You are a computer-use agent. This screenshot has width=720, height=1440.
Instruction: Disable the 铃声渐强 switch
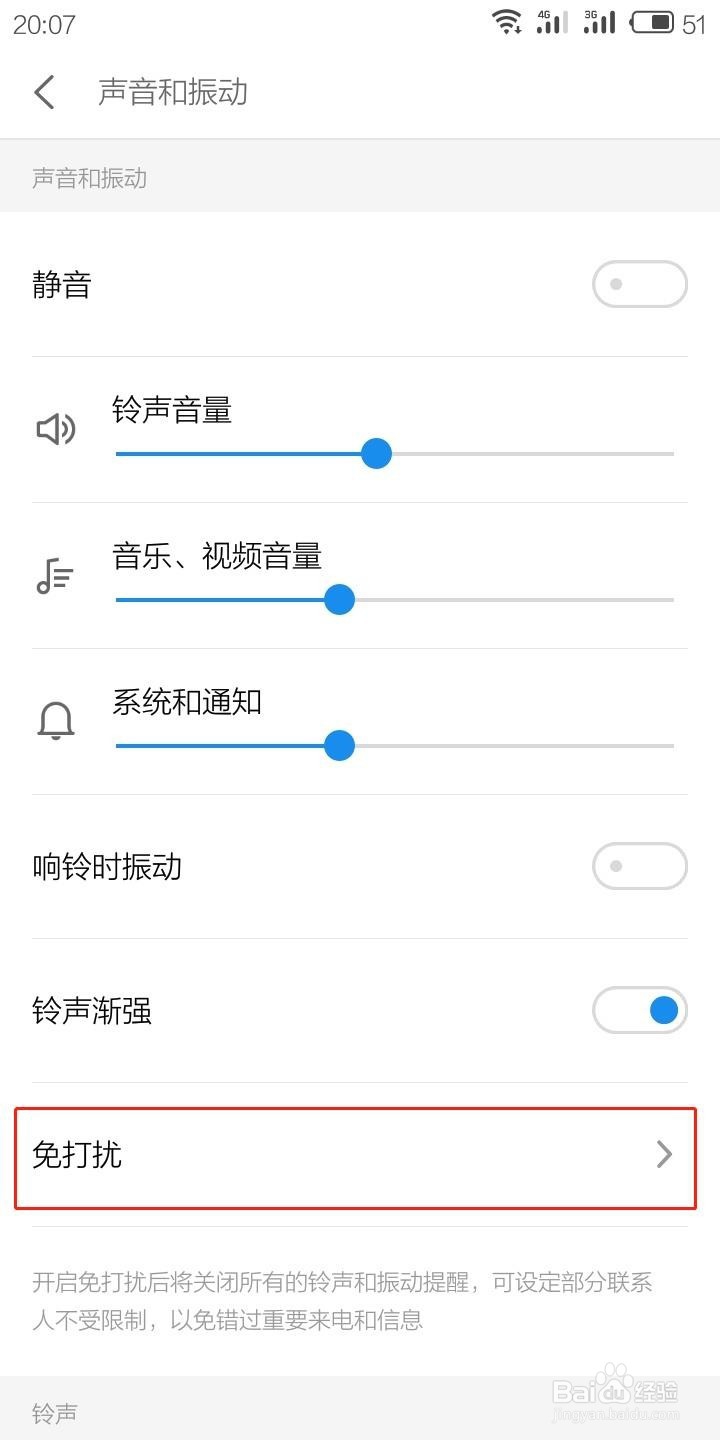tap(640, 1010)
